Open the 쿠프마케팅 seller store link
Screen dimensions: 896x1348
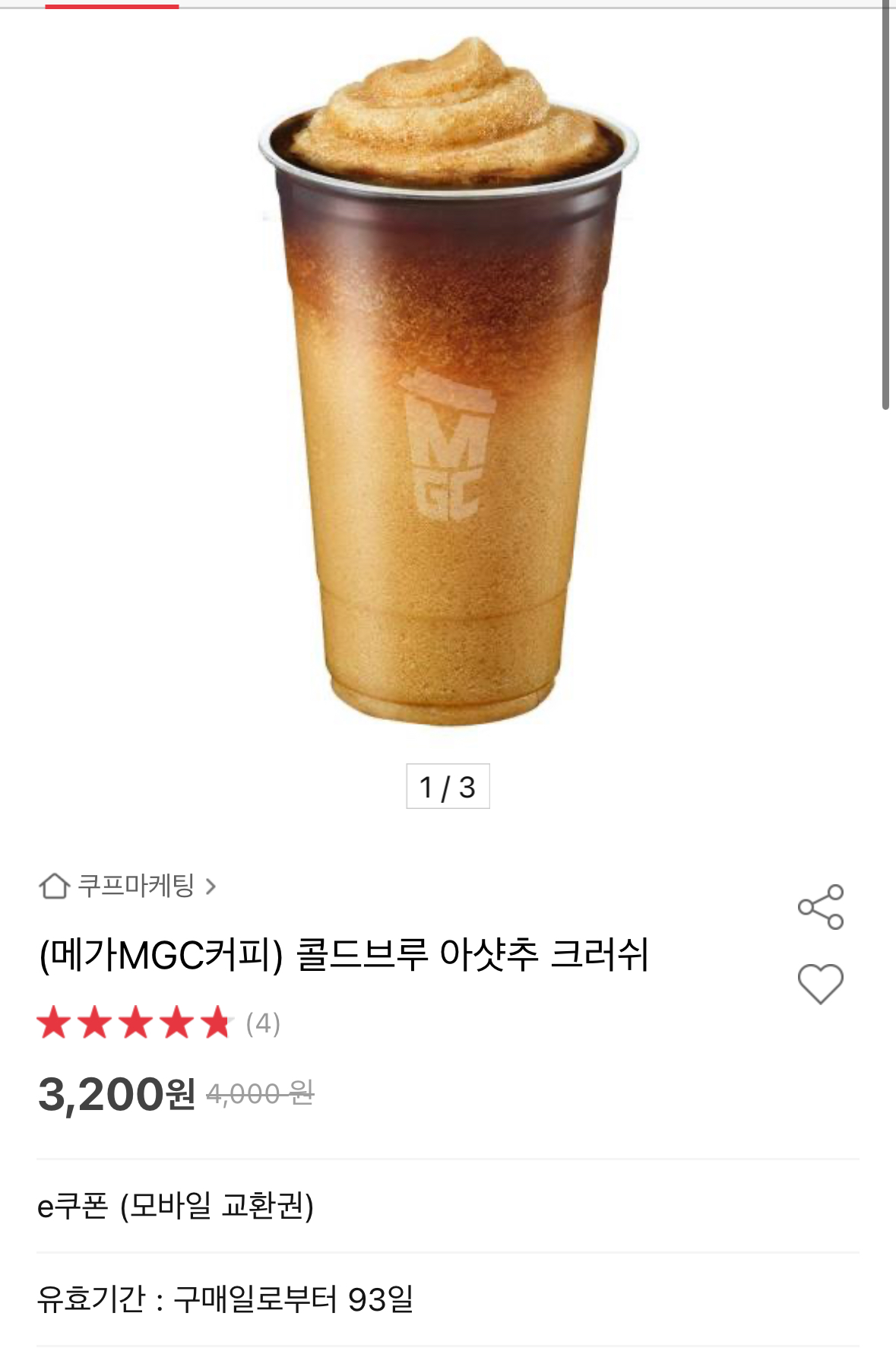point(129,886)
